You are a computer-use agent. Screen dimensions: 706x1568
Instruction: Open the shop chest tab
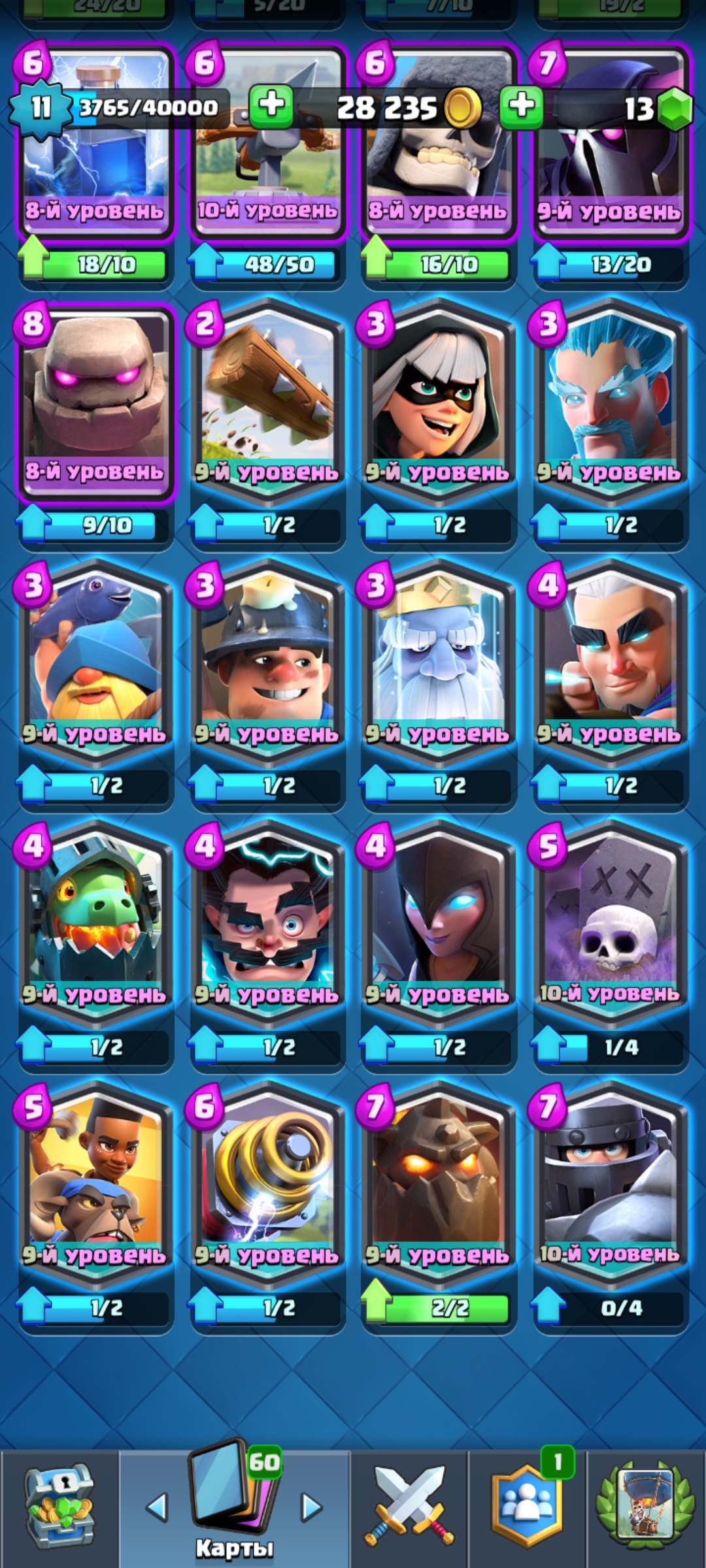59,1506
